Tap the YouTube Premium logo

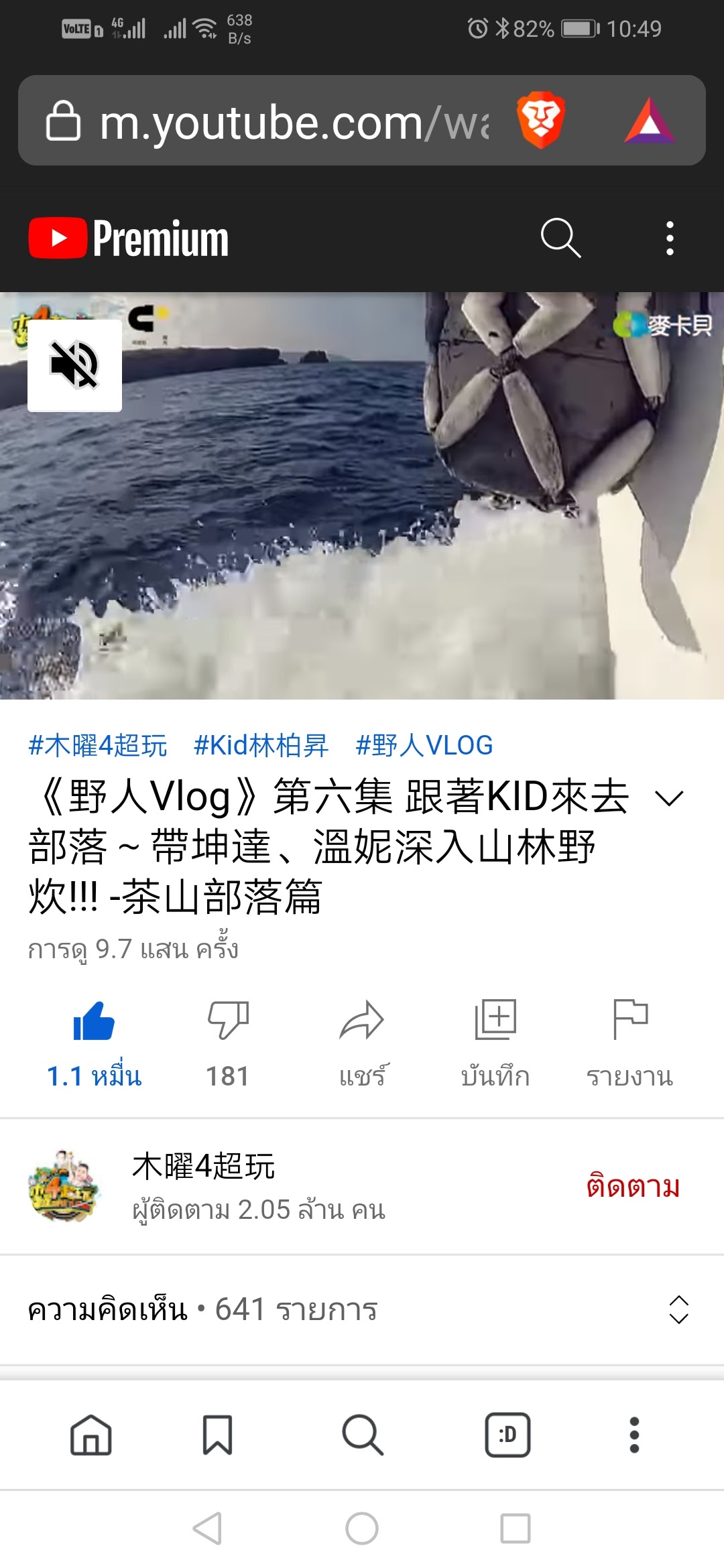click(129, 238)
